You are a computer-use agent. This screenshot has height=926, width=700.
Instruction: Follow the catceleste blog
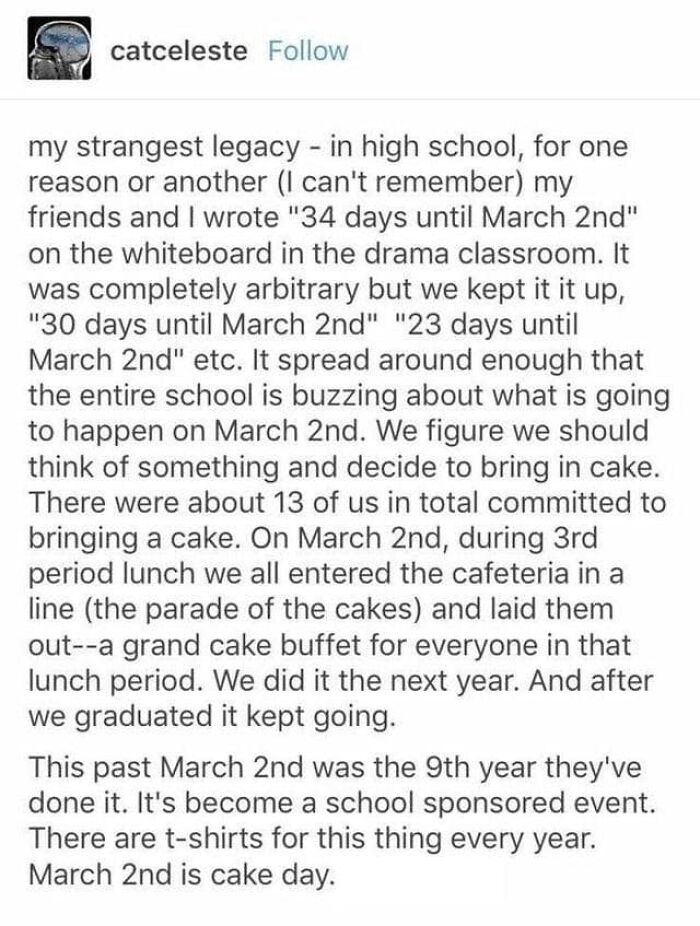pos(308,51)
